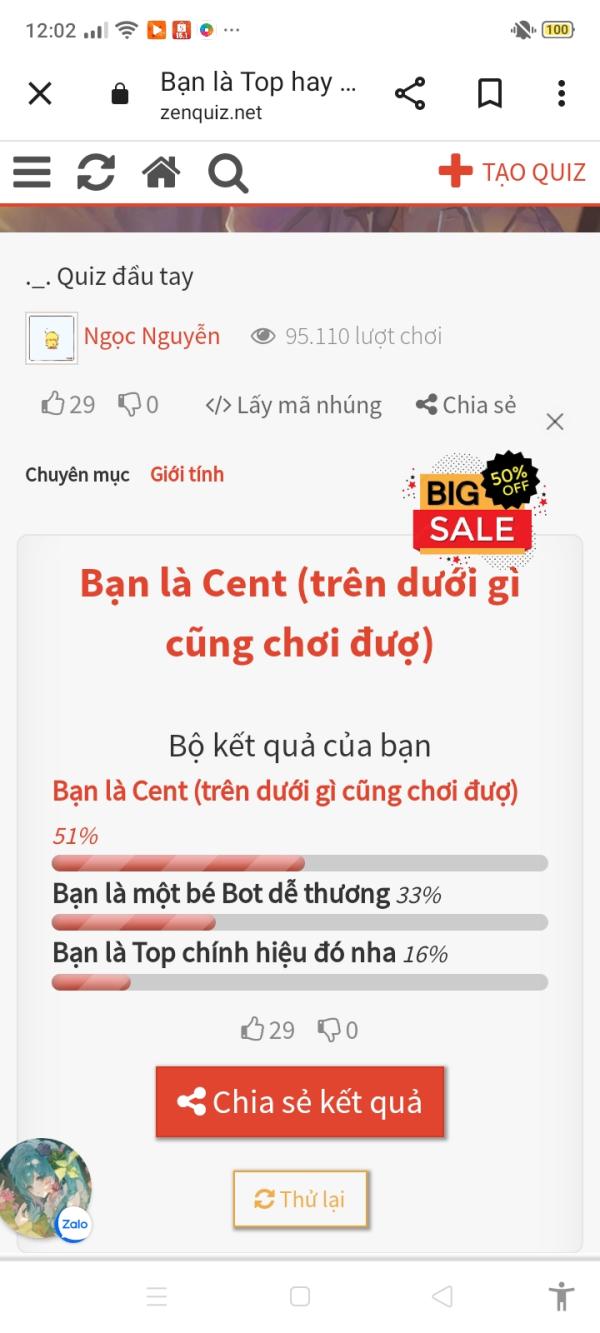600x1333 pixels.
Task: Open the browser overflow menu
Action: coord(561,94)
